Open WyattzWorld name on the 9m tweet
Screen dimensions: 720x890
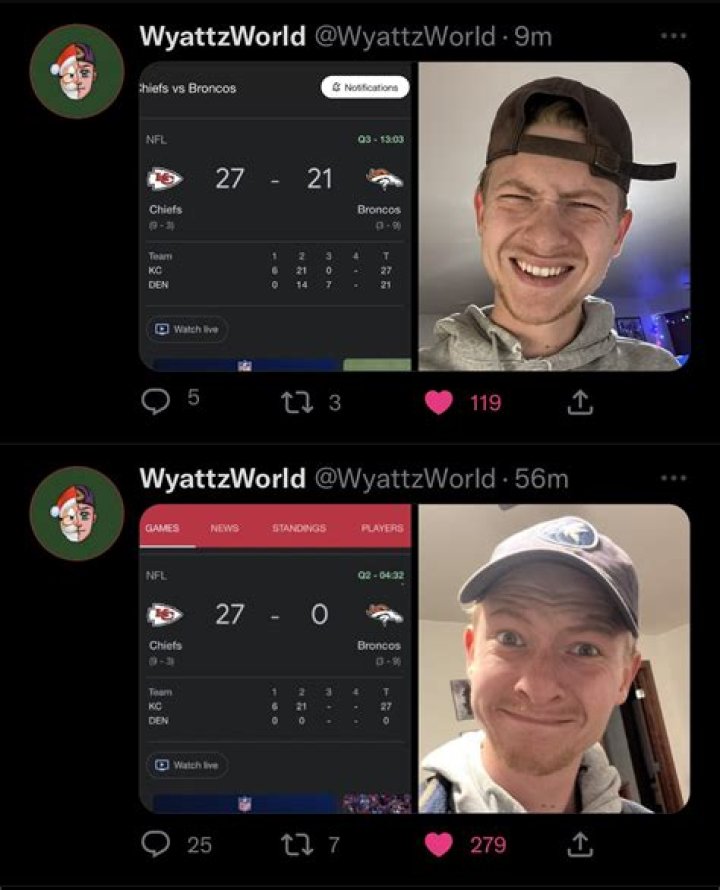coord(222,36)
